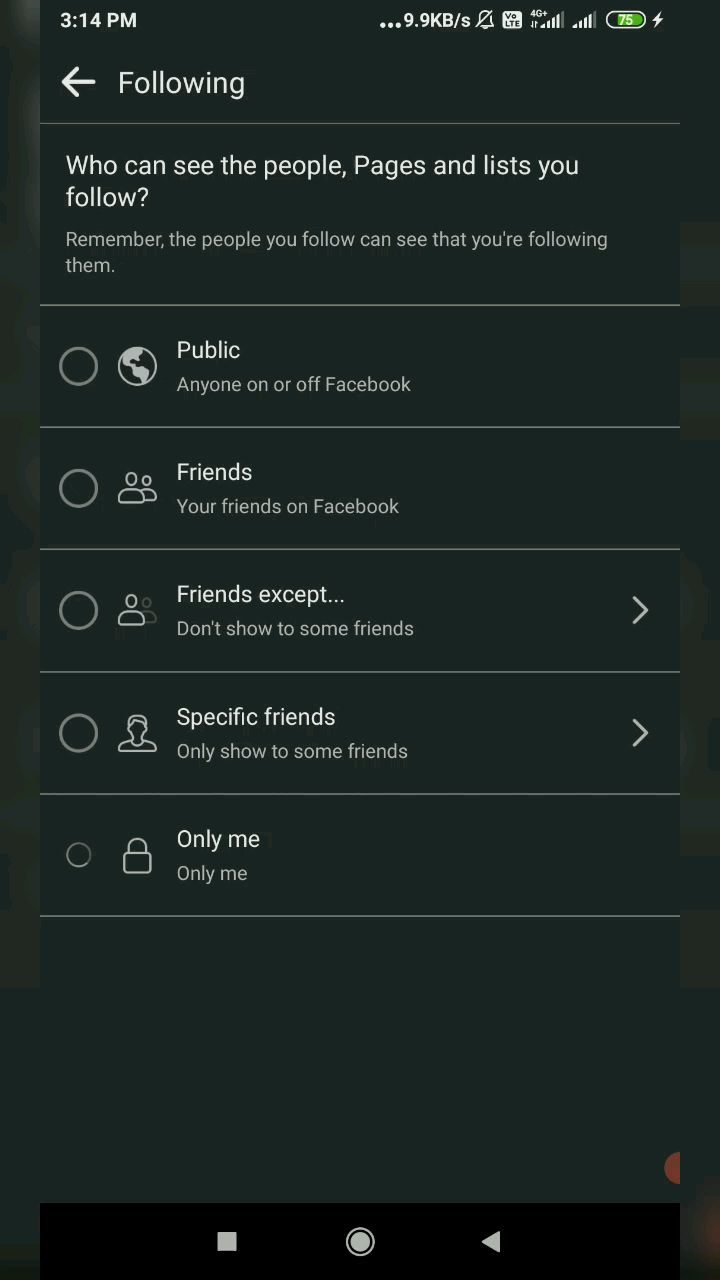Open recent apps from navigation bar
Screen dimensions: 720x1280
tap(227, 1241)
